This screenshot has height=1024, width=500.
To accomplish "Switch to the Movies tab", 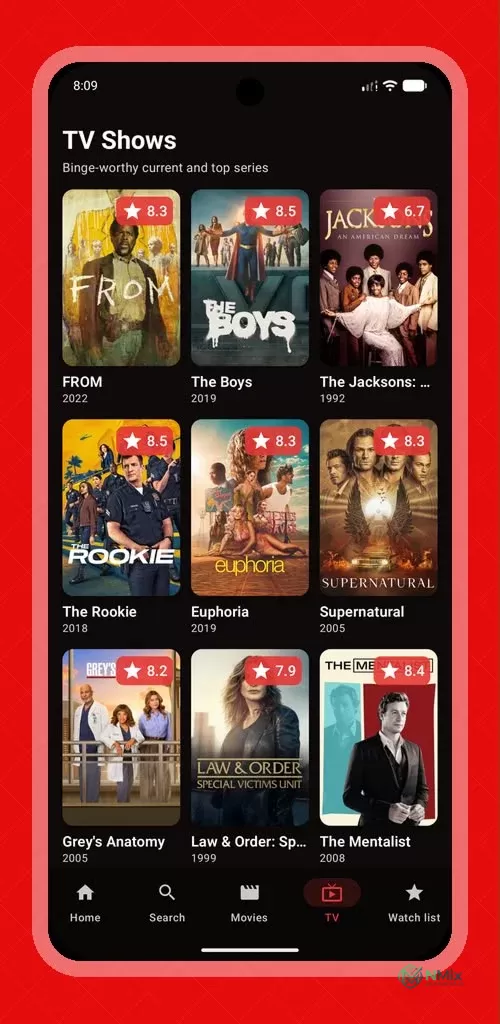I will [x=249, y=903].
